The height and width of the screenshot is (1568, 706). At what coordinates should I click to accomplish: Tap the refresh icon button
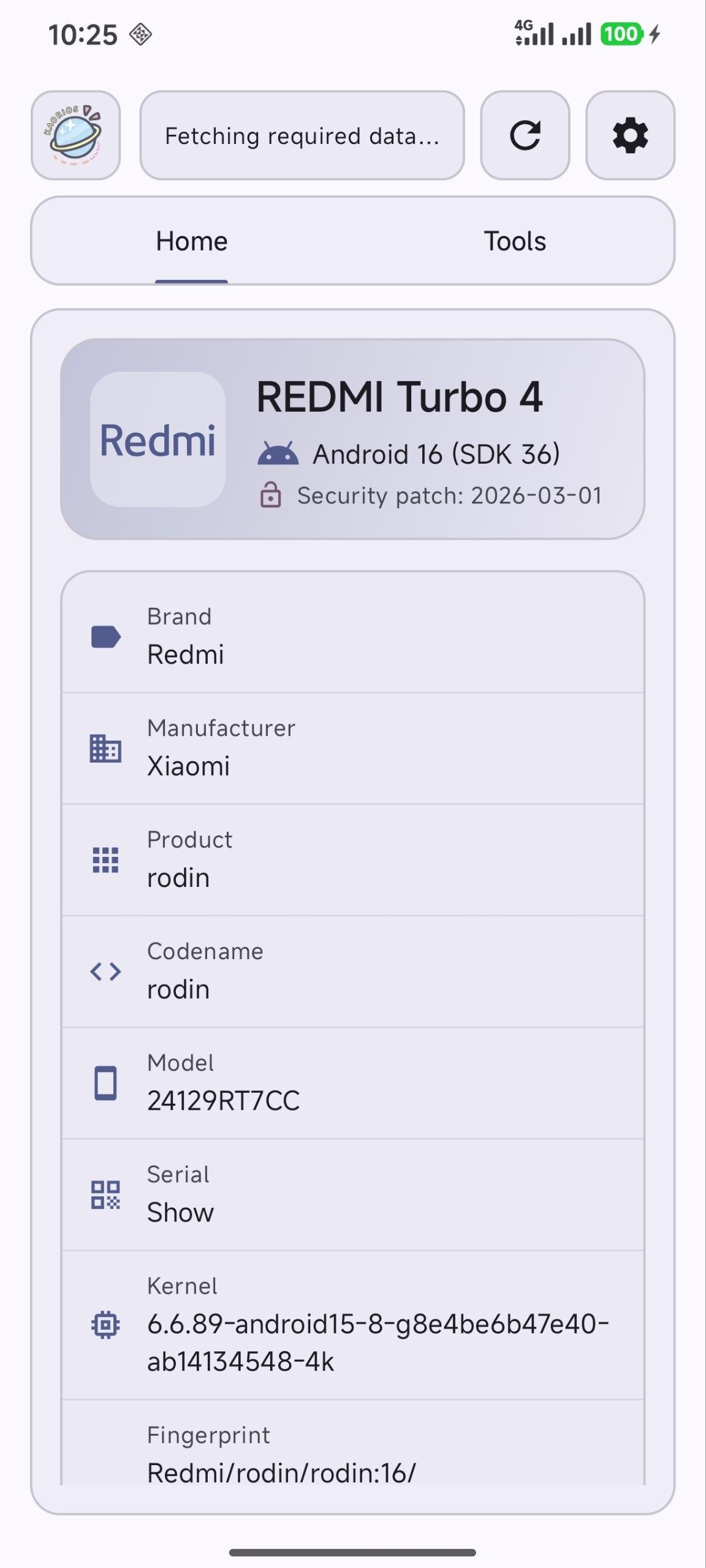coord(525,135)
